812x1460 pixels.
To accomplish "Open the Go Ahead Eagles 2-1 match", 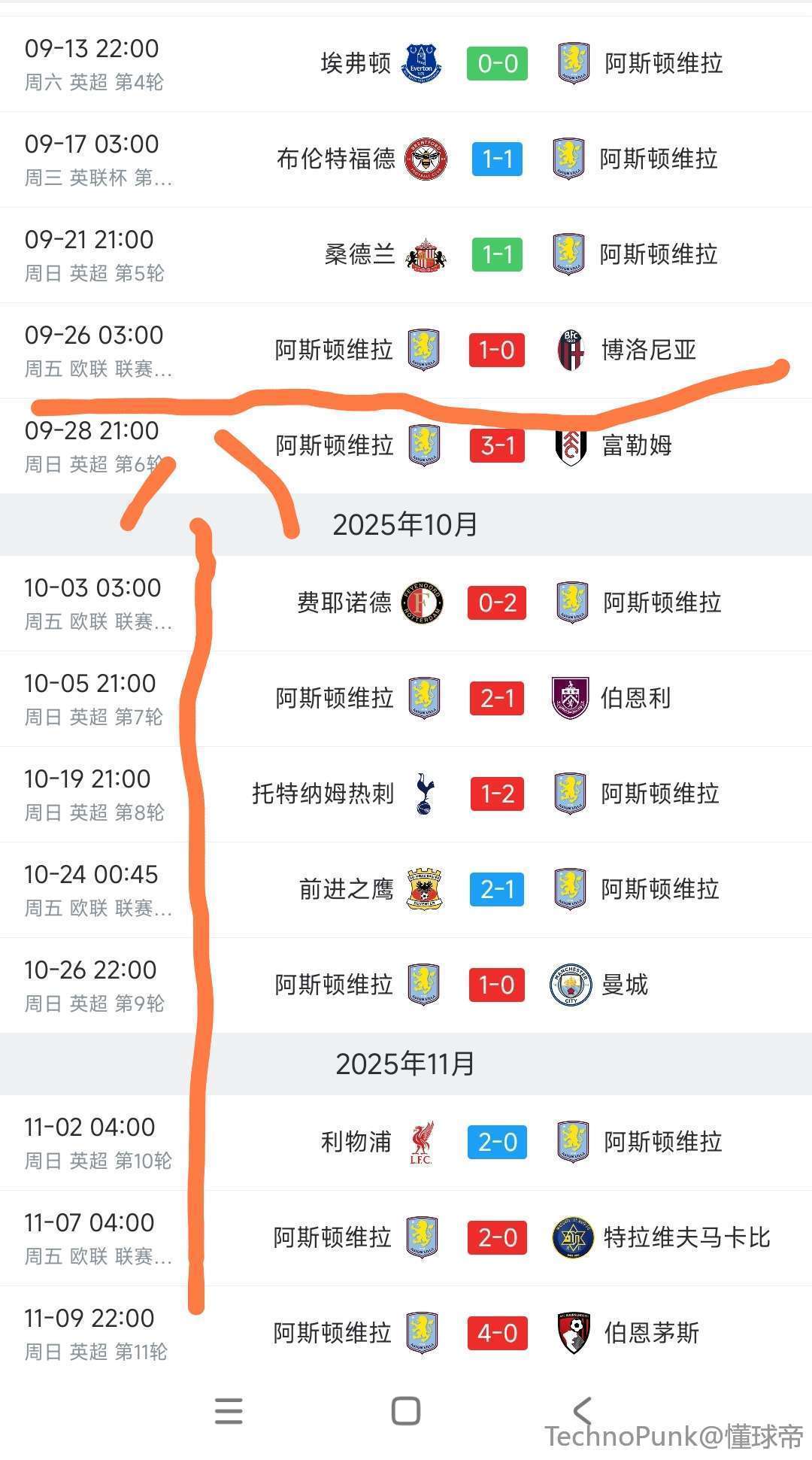I will [496, 890].
